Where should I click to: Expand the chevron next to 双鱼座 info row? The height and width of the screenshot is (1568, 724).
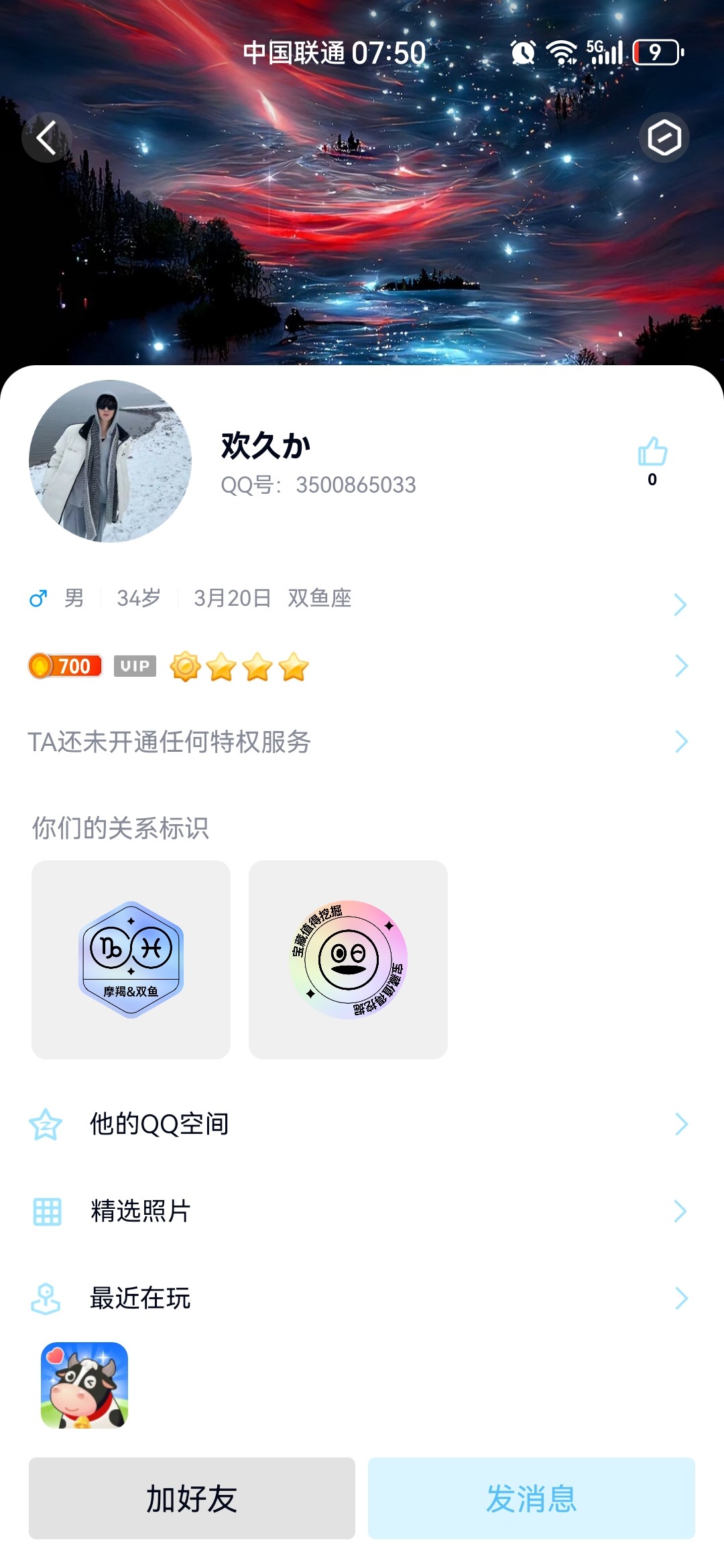(x=680, y=603)
